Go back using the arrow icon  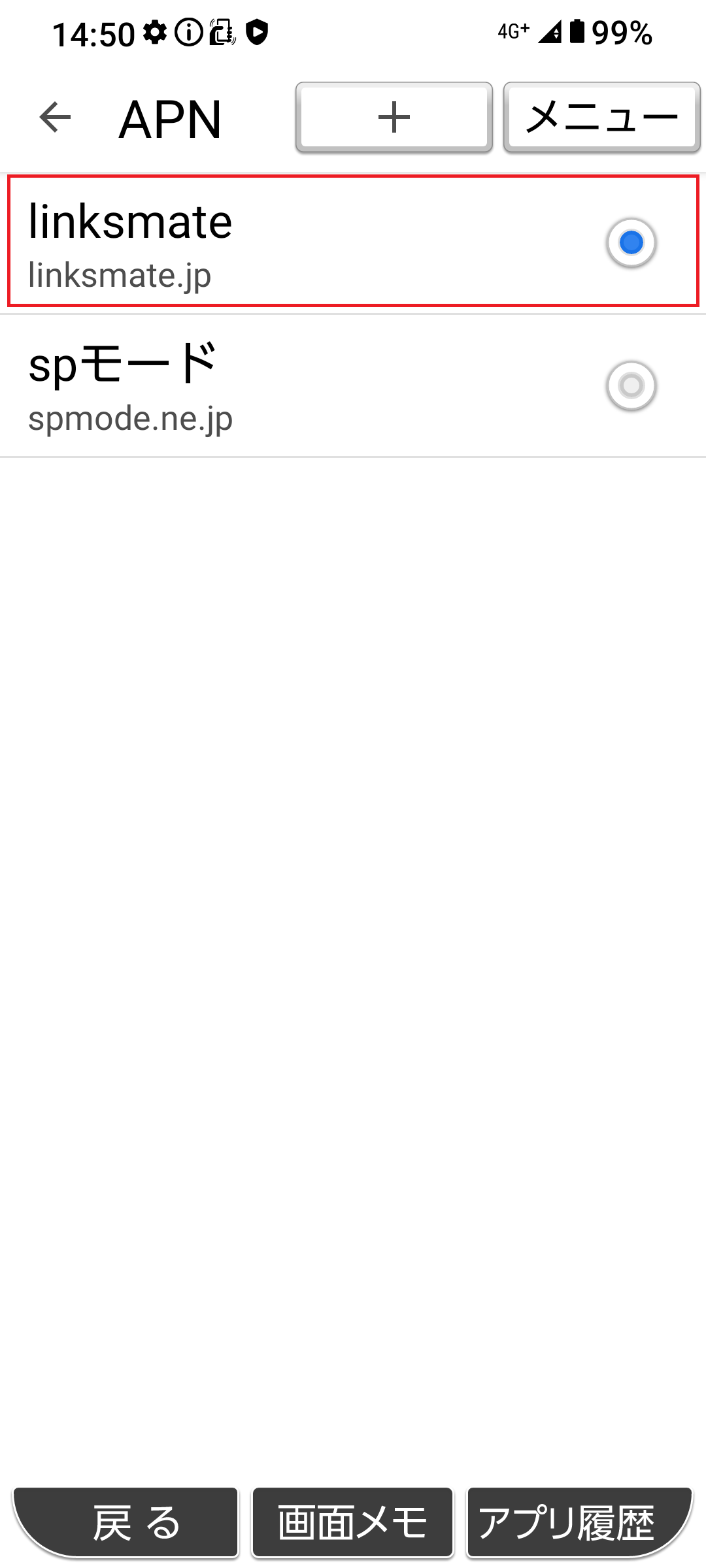[55, 118]
